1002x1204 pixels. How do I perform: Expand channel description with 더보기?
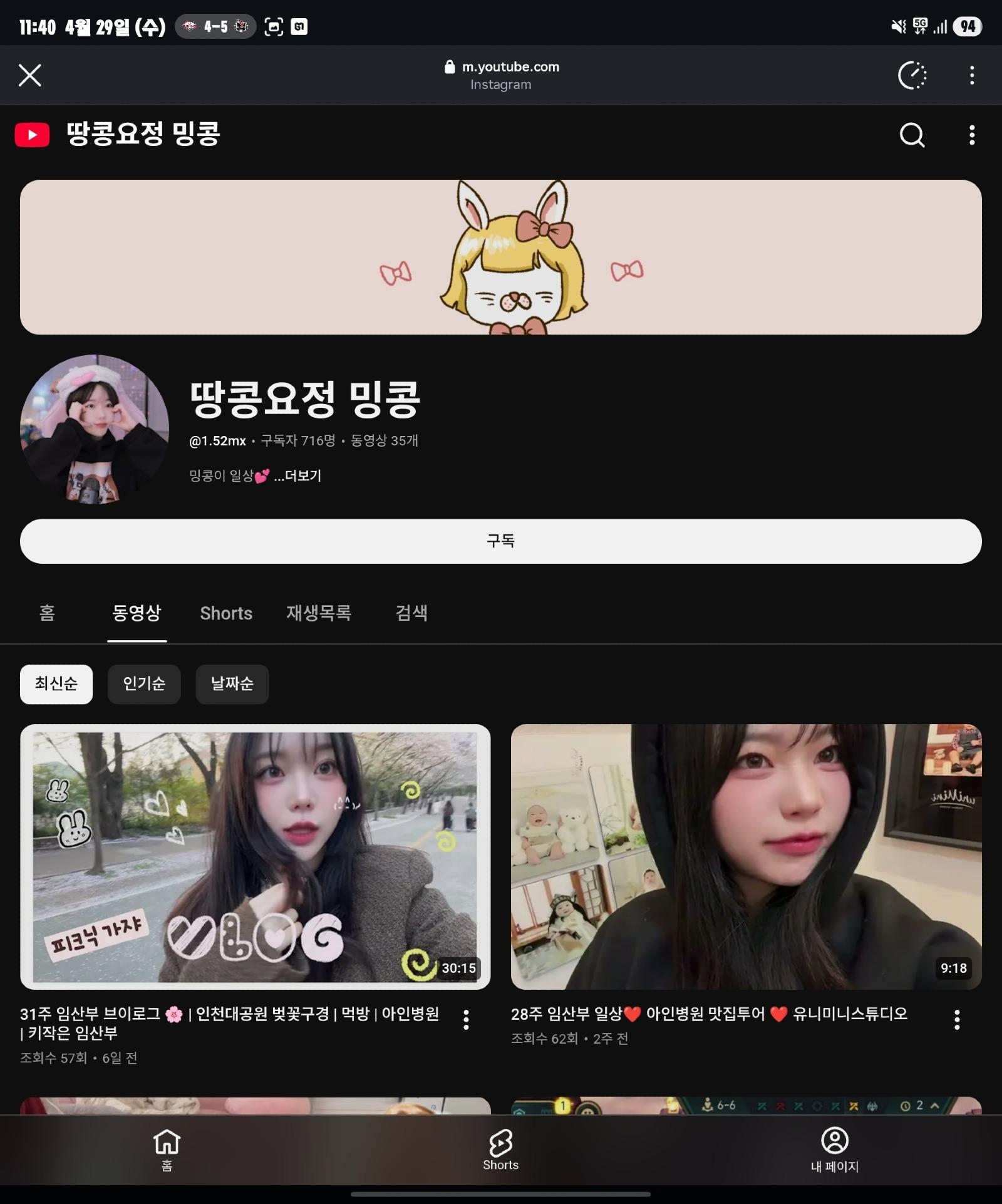pos(297,476)
